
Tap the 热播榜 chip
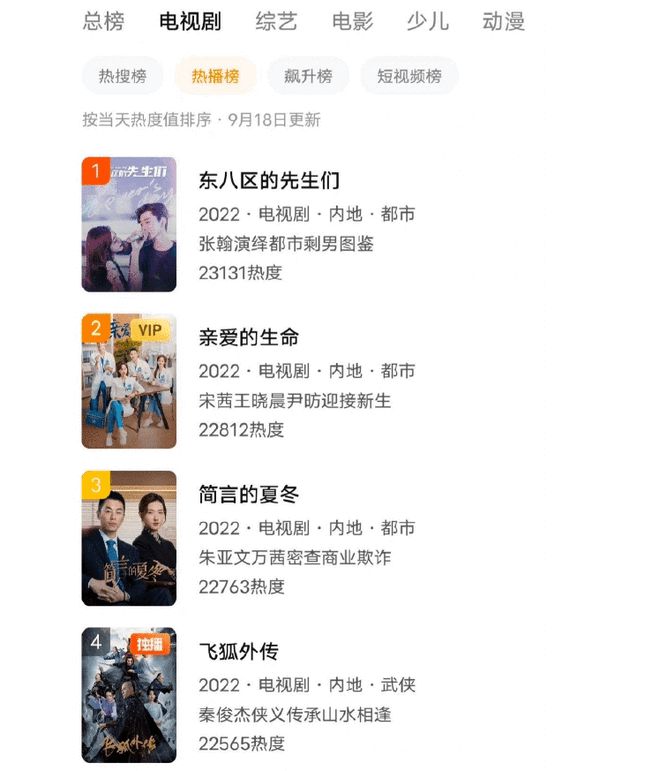tap(215, 76)
